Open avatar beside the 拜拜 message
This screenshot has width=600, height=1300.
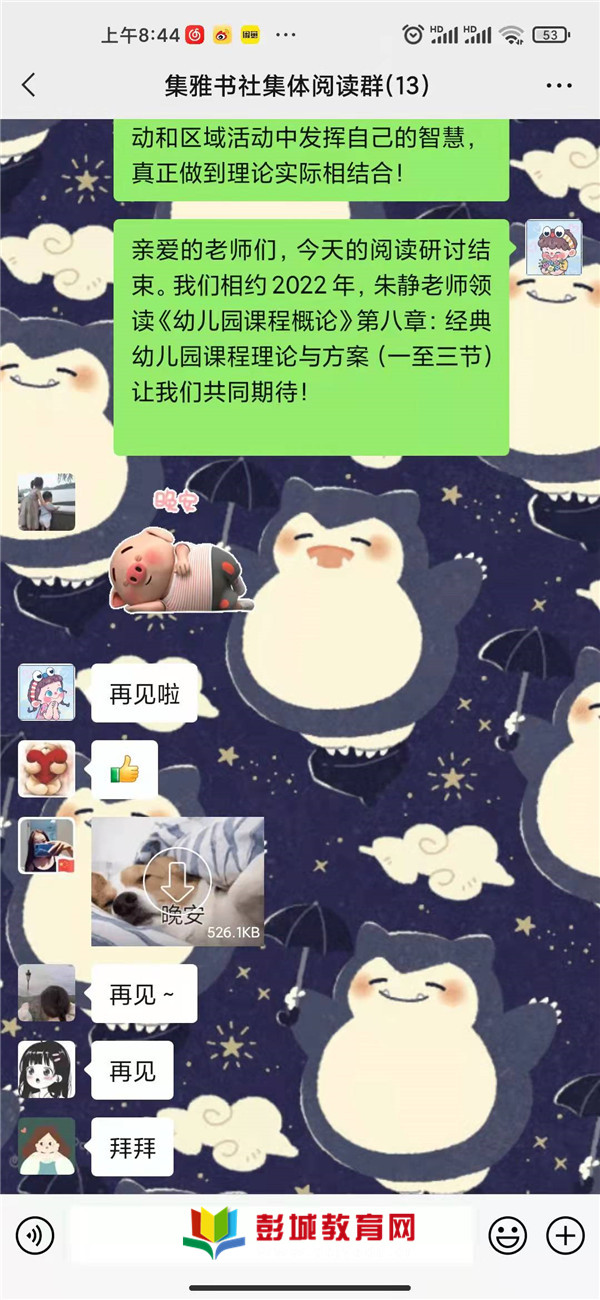pyautogui.click(x=46, y=1146)
